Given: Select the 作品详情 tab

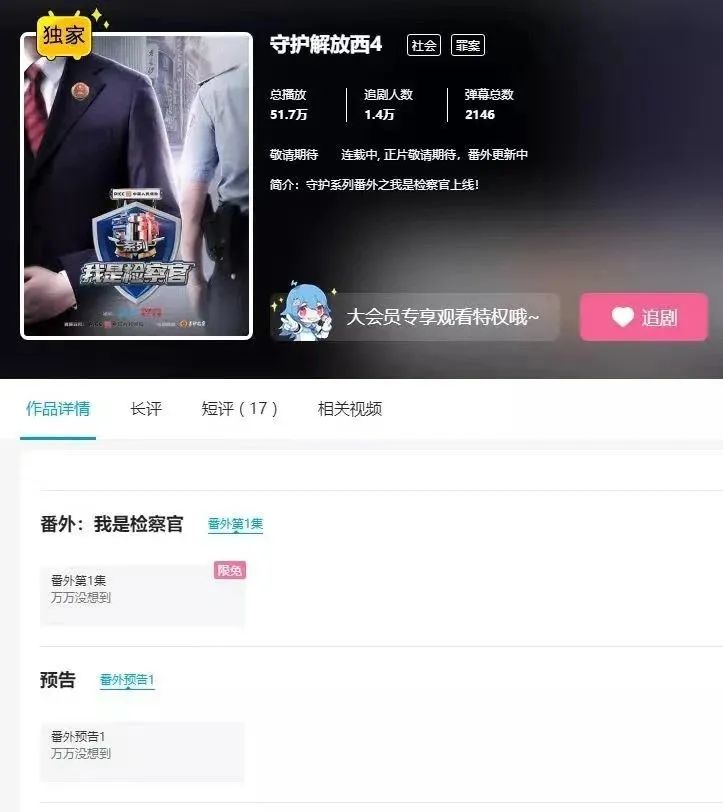Looking at the screenshot, I should (x=58, y=409).
